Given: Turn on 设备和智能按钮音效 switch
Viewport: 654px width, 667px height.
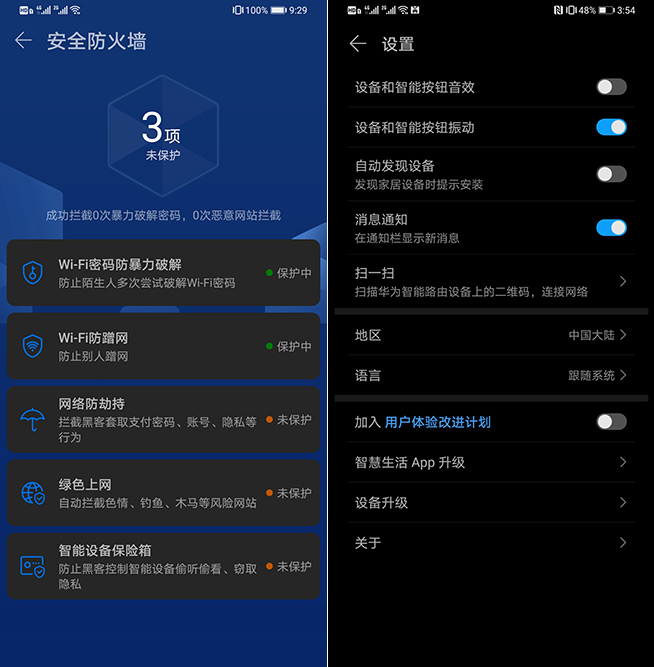Looking at the screenshot, I should [x=611, y=87].
